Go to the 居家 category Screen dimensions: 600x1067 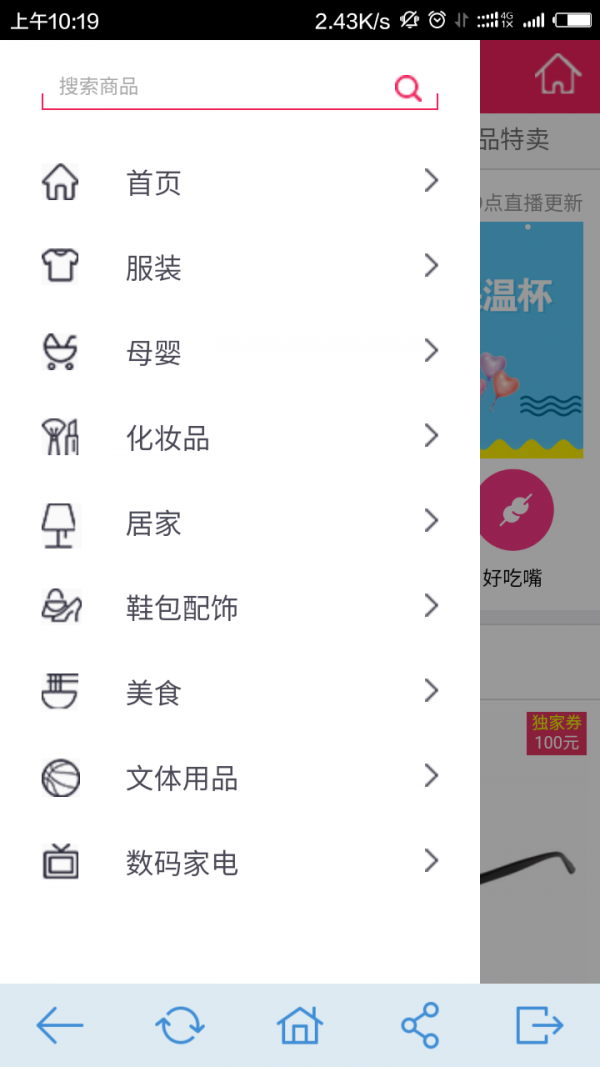tap(240, 523)
